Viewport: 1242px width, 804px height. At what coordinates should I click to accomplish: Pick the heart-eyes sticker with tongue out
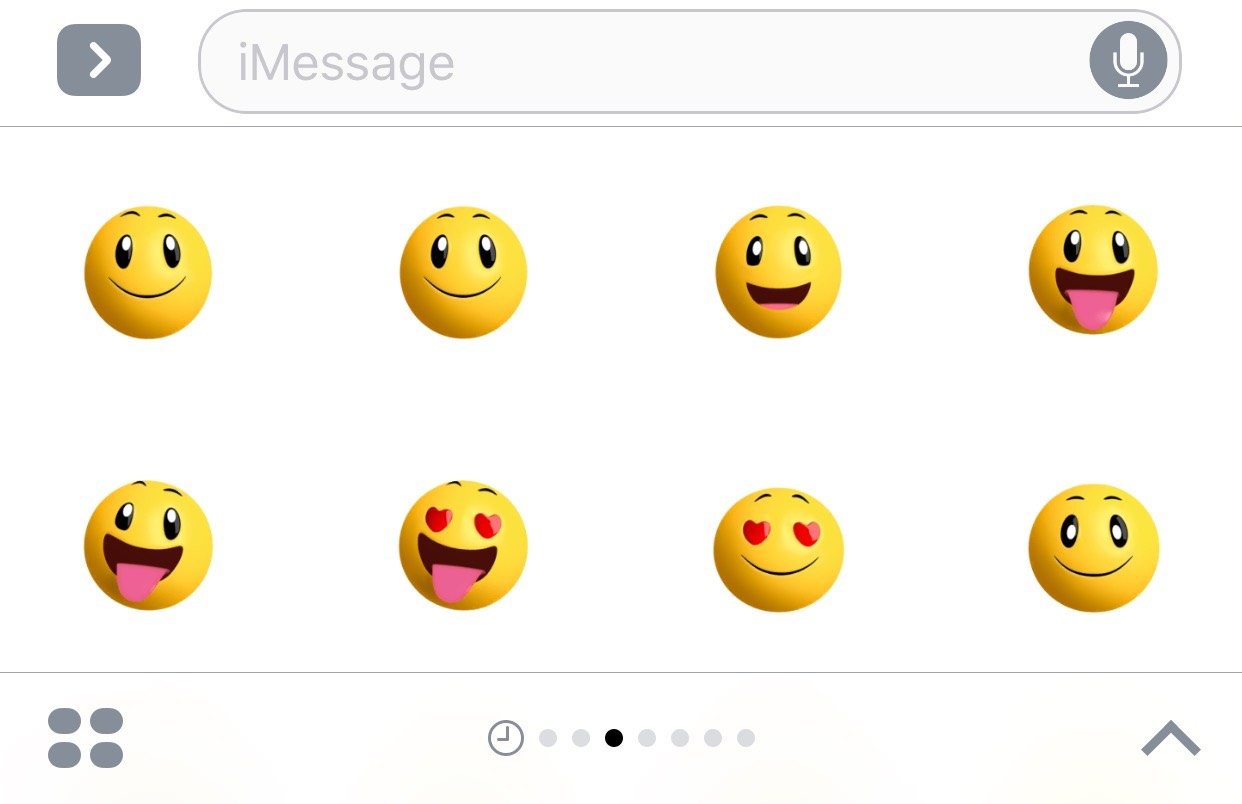pyautogui.click(x=463, y=546)
